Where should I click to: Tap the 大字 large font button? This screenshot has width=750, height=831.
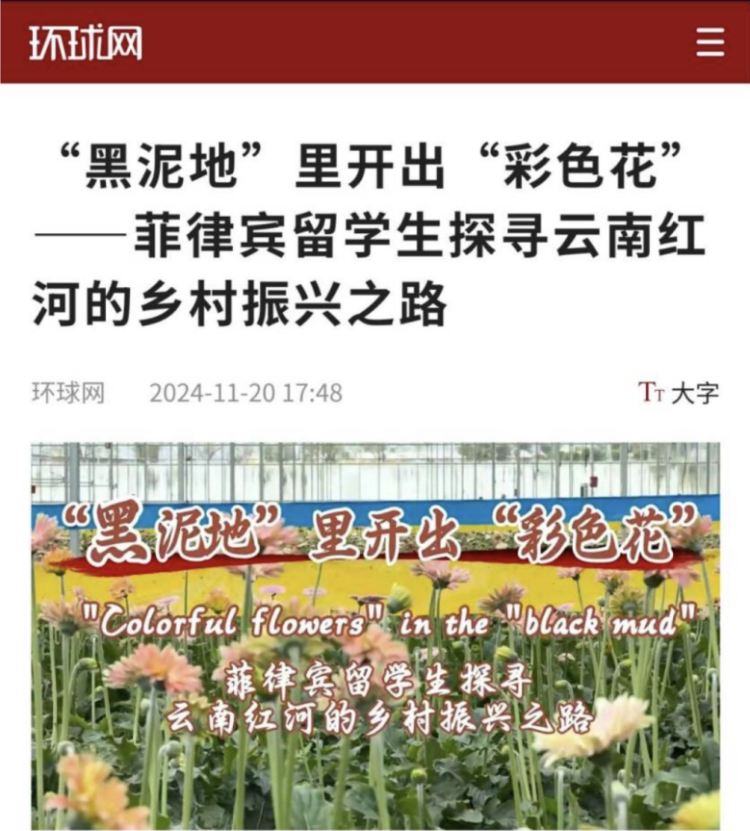click(x=679, y=393)
